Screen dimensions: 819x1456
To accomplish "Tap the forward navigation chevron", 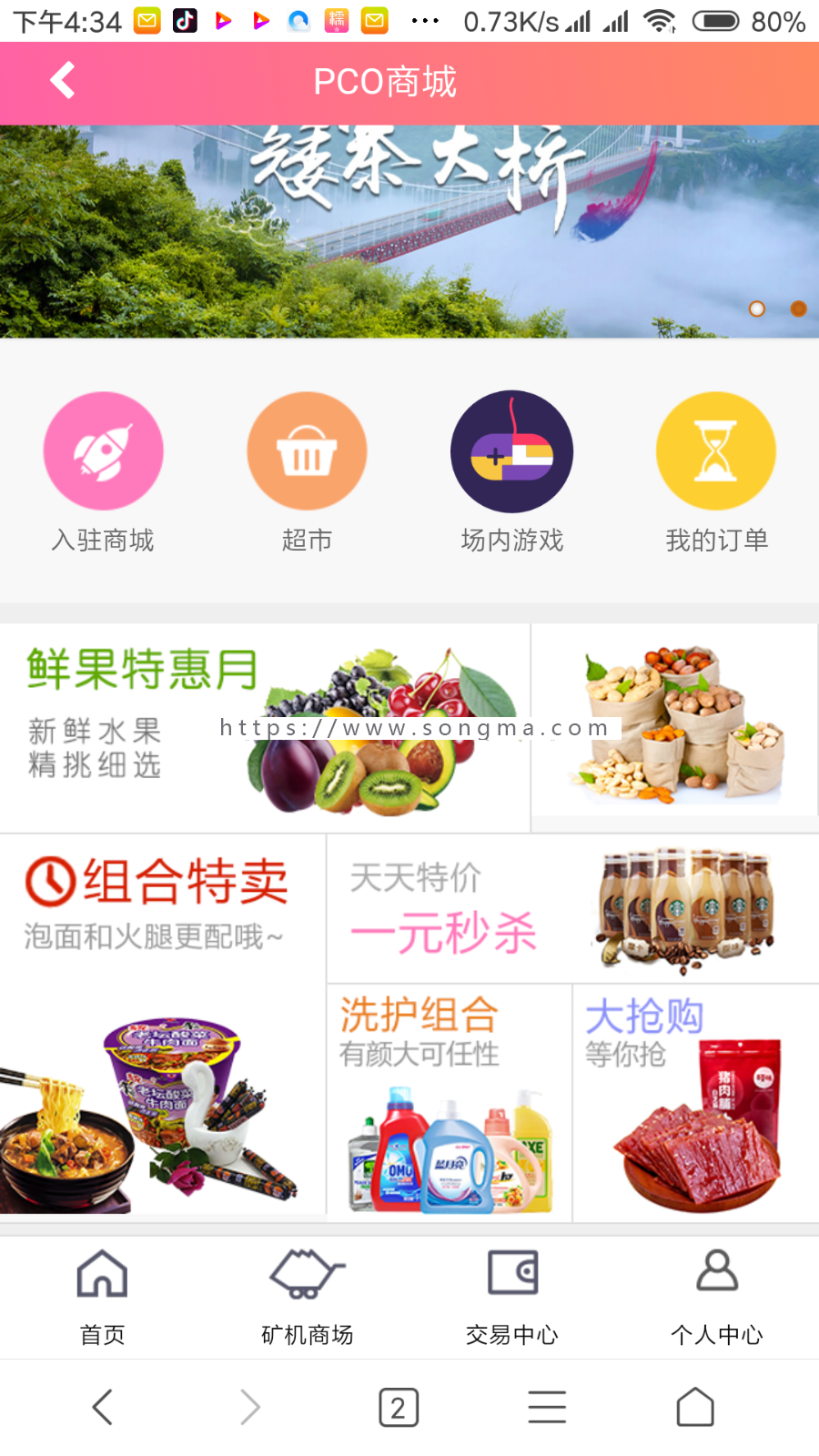I will point(249,1407).
